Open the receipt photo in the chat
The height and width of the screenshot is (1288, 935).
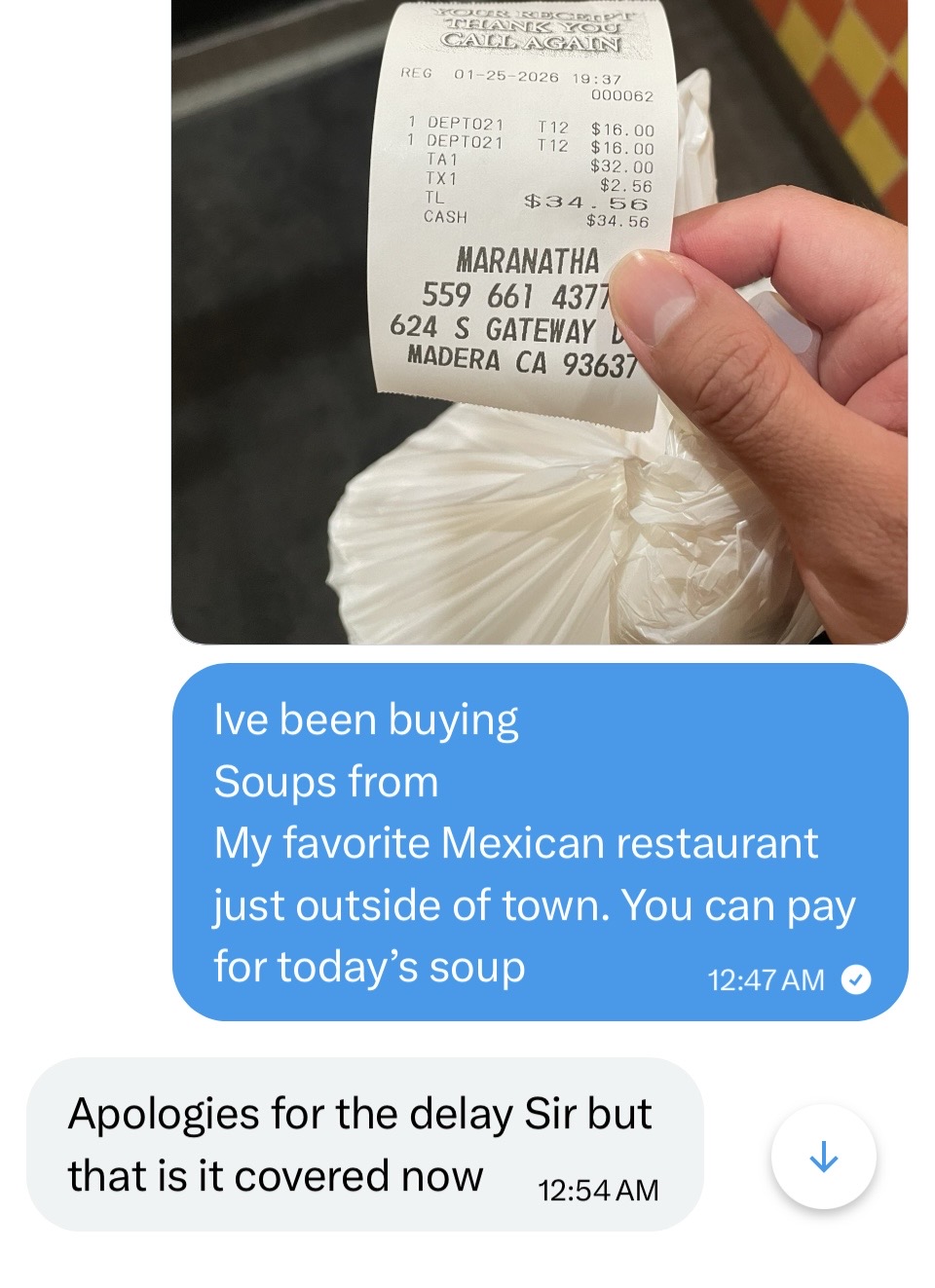pos(539,321)
